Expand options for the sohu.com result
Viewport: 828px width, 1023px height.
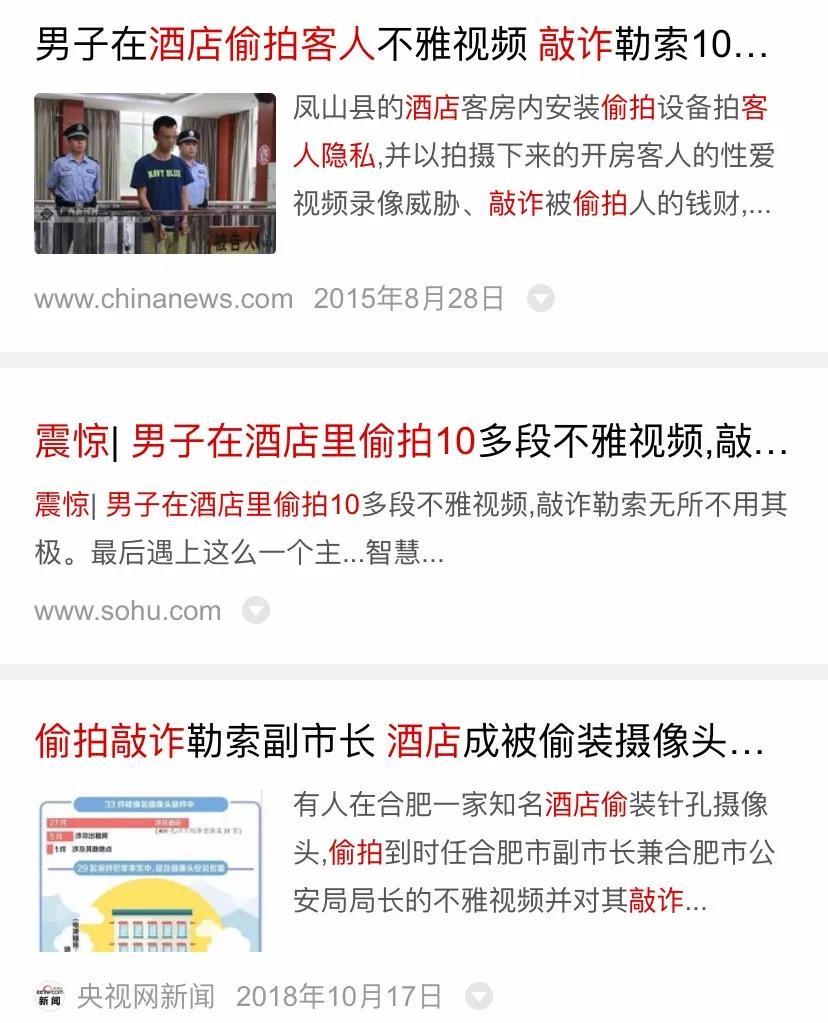[x=257, y=610]
